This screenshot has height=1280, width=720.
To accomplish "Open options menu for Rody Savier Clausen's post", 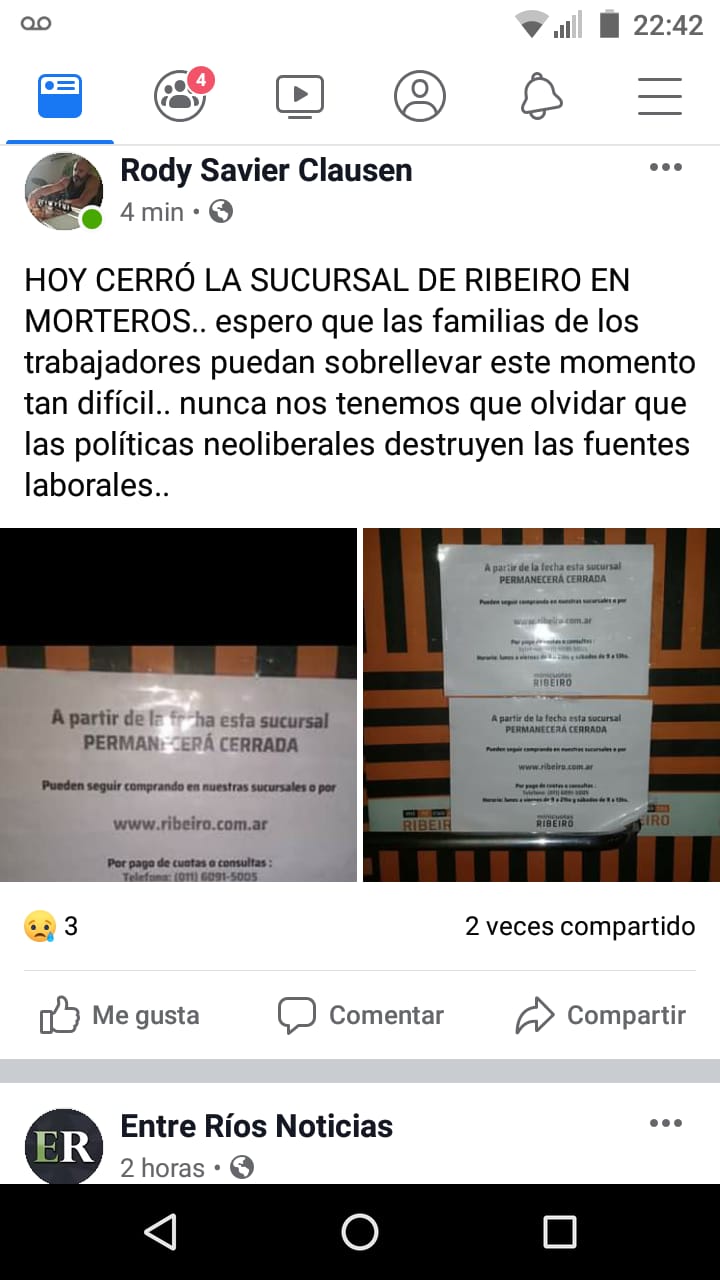I will click(x=666, y=167).
